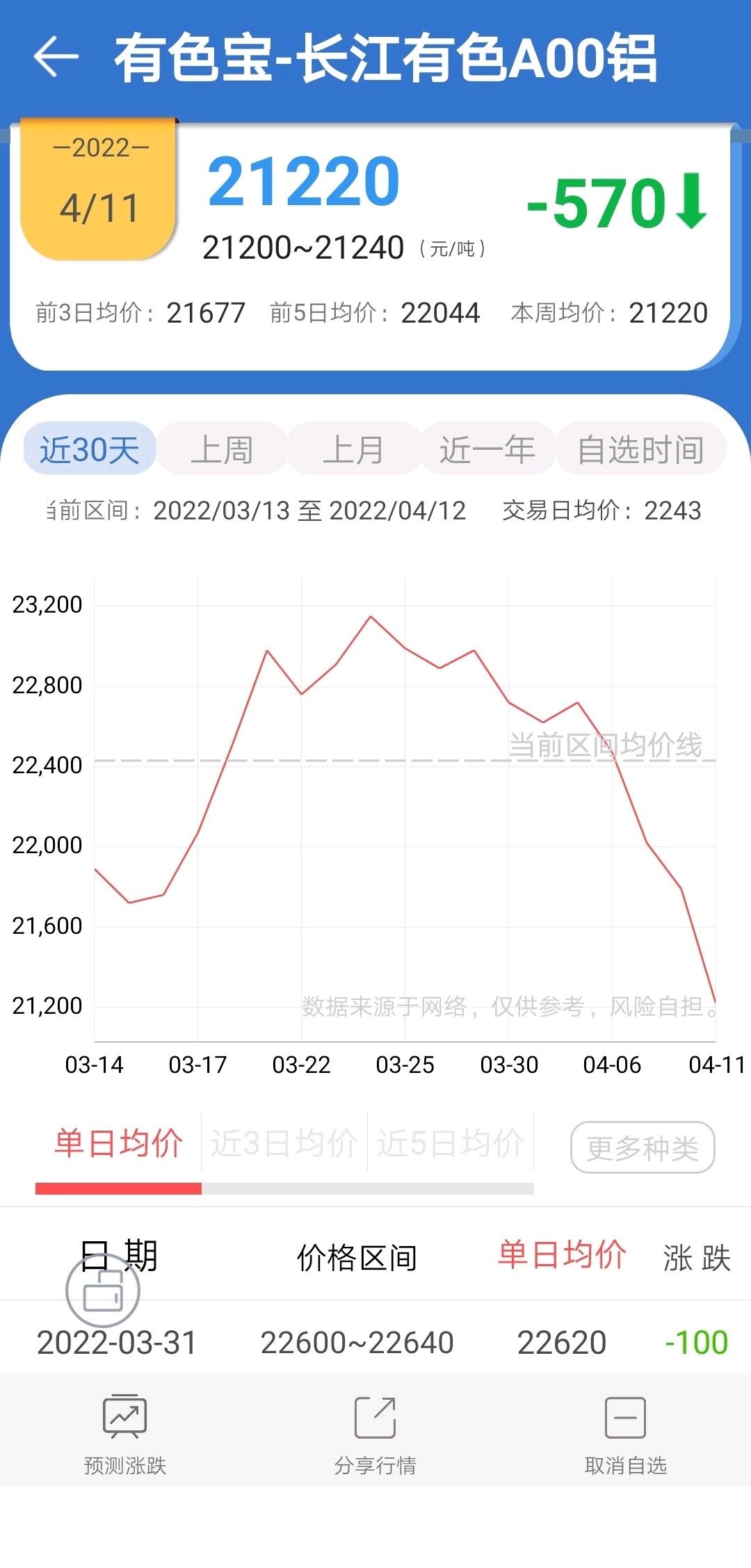Remove from watchlist with 取消自选
751x1568 pixels.
click(x=625, y=1434)
